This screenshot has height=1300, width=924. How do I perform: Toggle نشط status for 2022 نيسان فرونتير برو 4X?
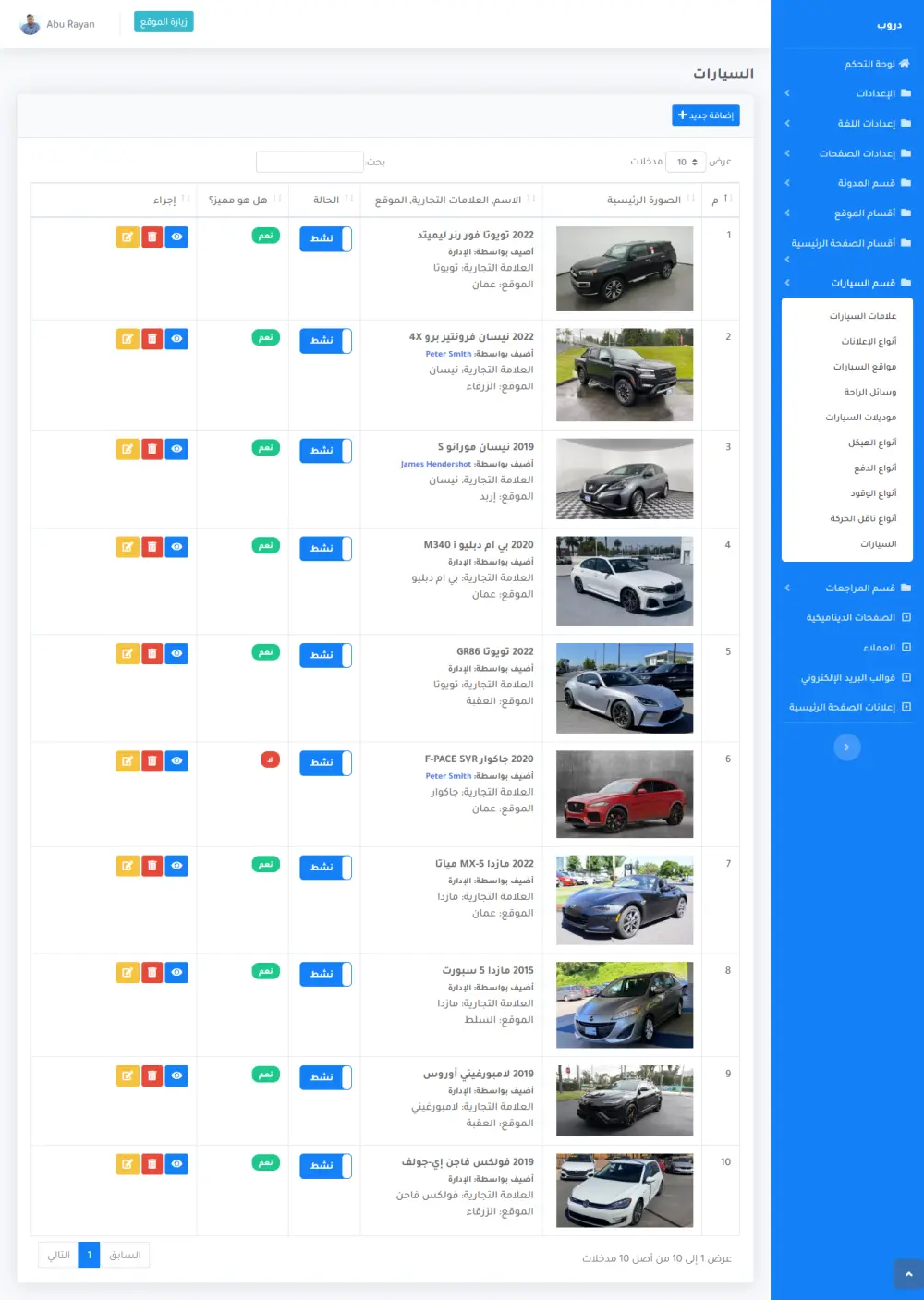325,340
